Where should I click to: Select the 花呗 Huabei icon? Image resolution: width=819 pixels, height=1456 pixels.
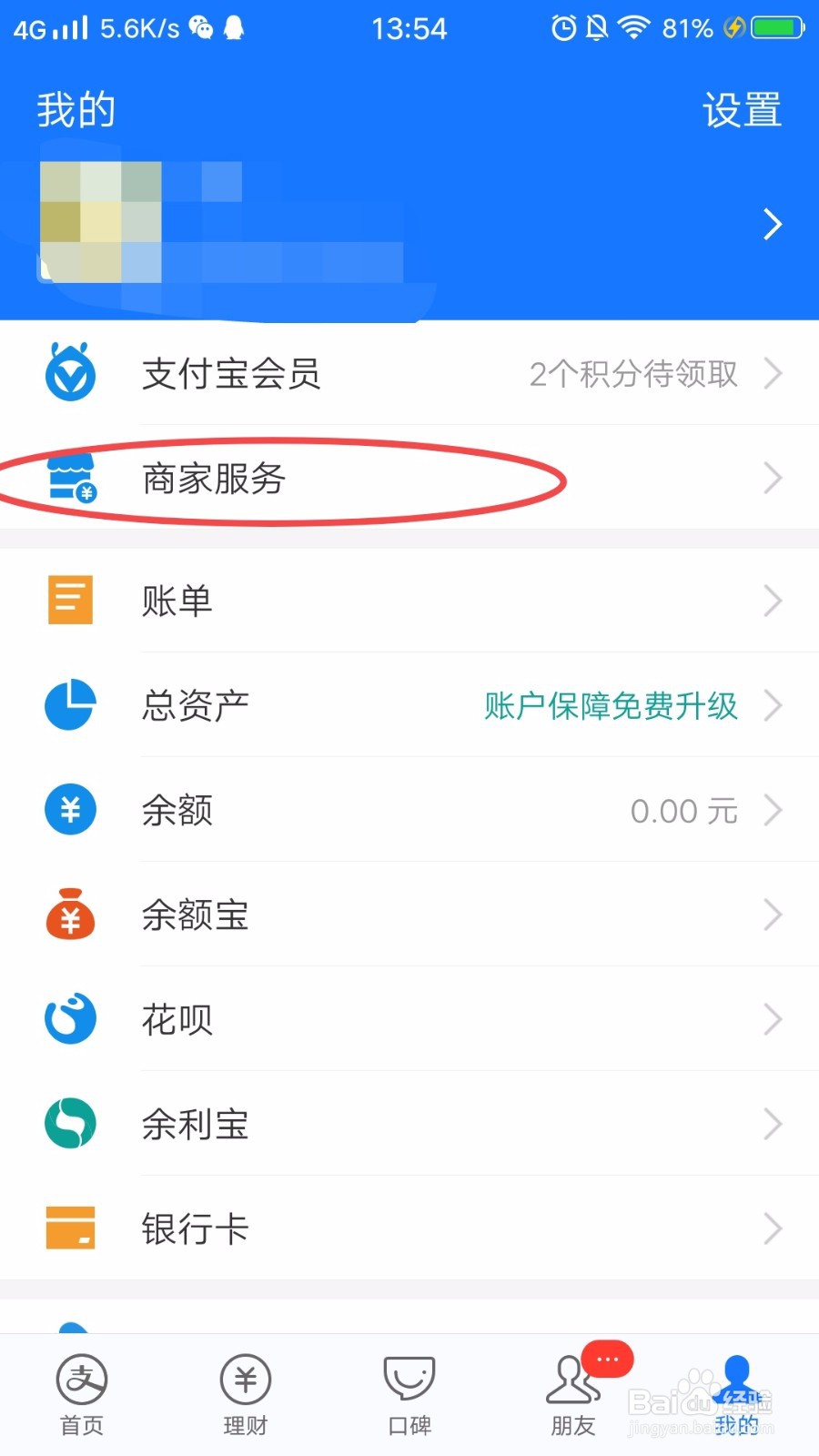coord(69,1018)
